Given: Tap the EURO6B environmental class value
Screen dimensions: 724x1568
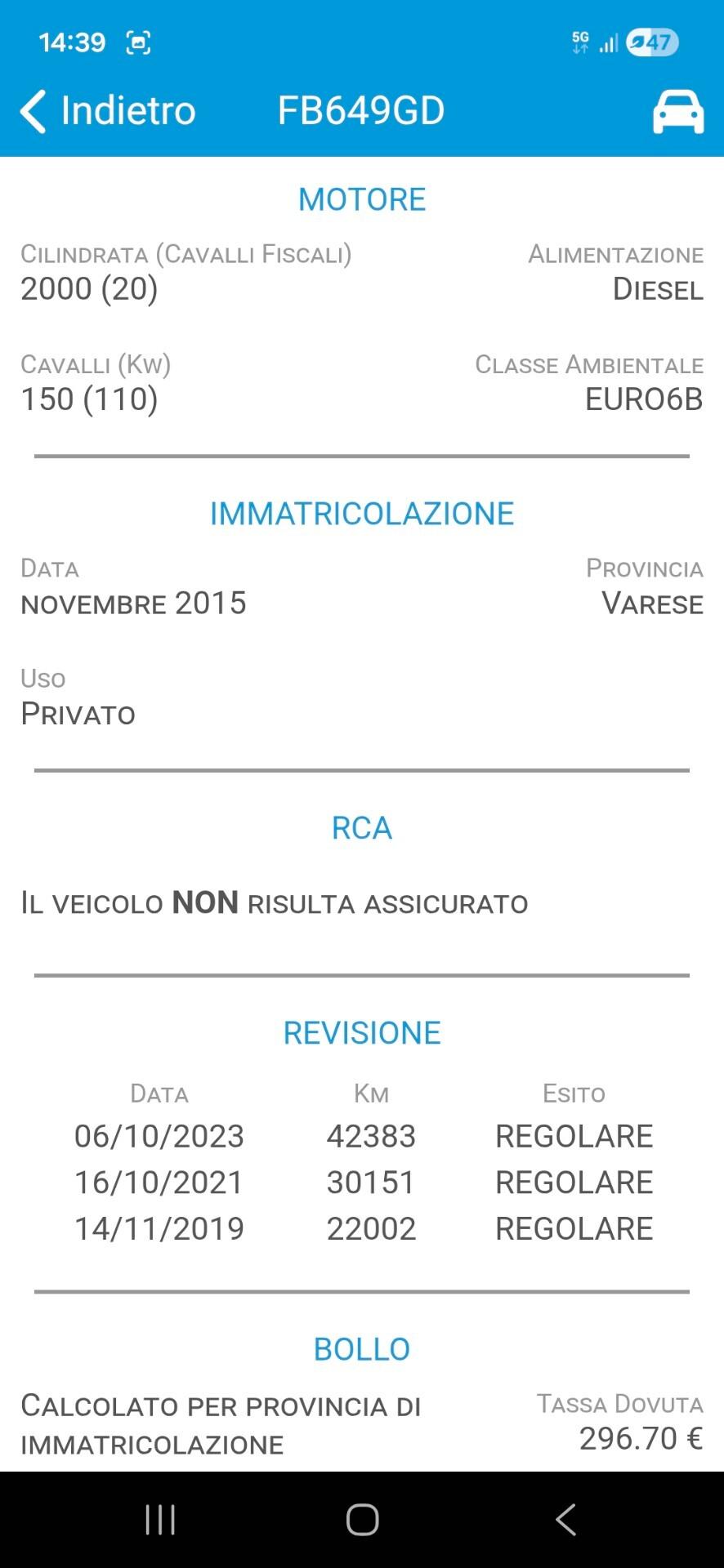Looking at the screenshot, I should [642, 400].
